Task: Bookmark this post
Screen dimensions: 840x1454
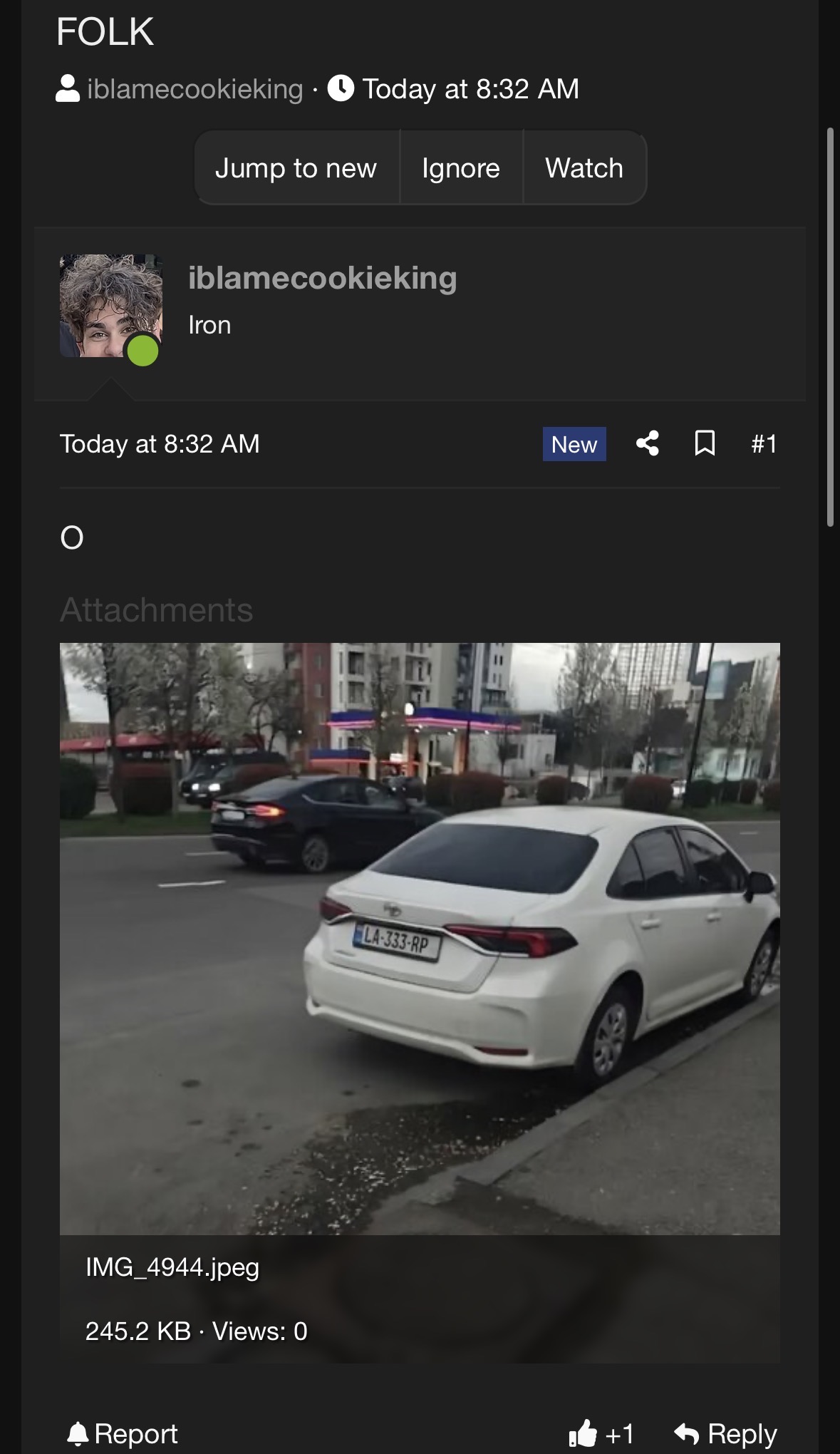Action: pyautogui.click(x=704, y=443)
